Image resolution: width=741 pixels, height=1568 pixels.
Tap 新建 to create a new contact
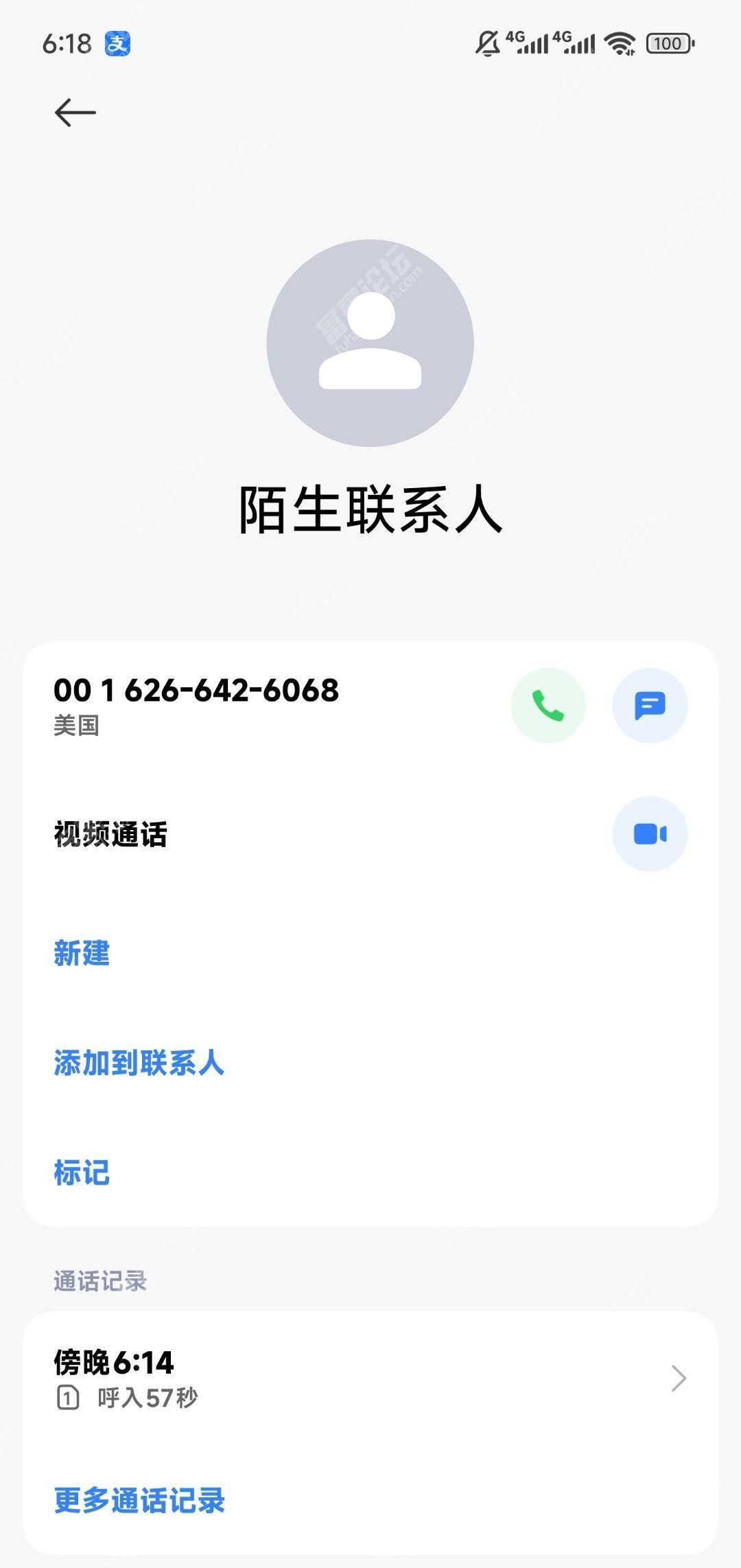click(82, 953)
